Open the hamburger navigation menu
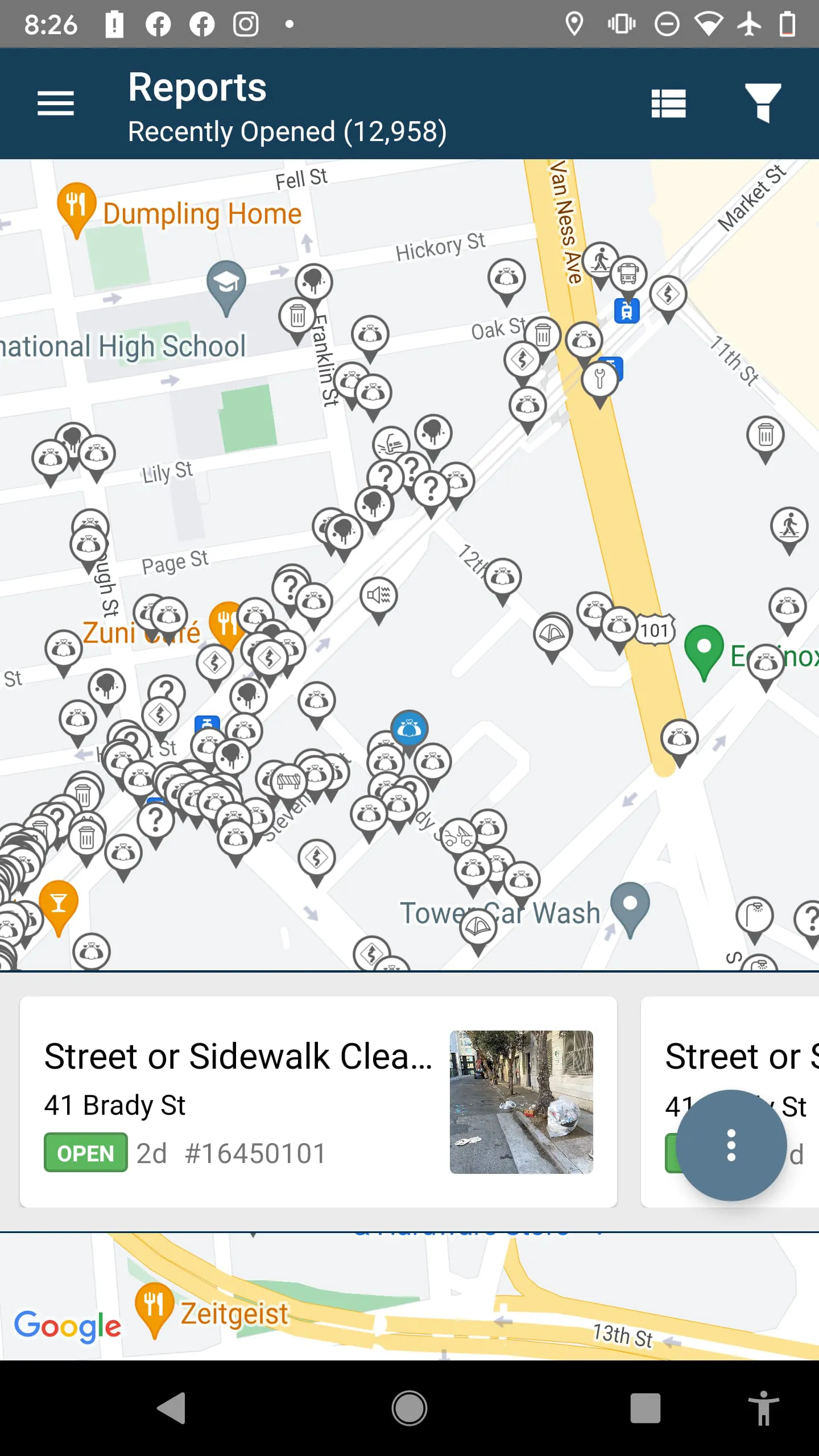The image size is (819, 1456). [56, 104]
